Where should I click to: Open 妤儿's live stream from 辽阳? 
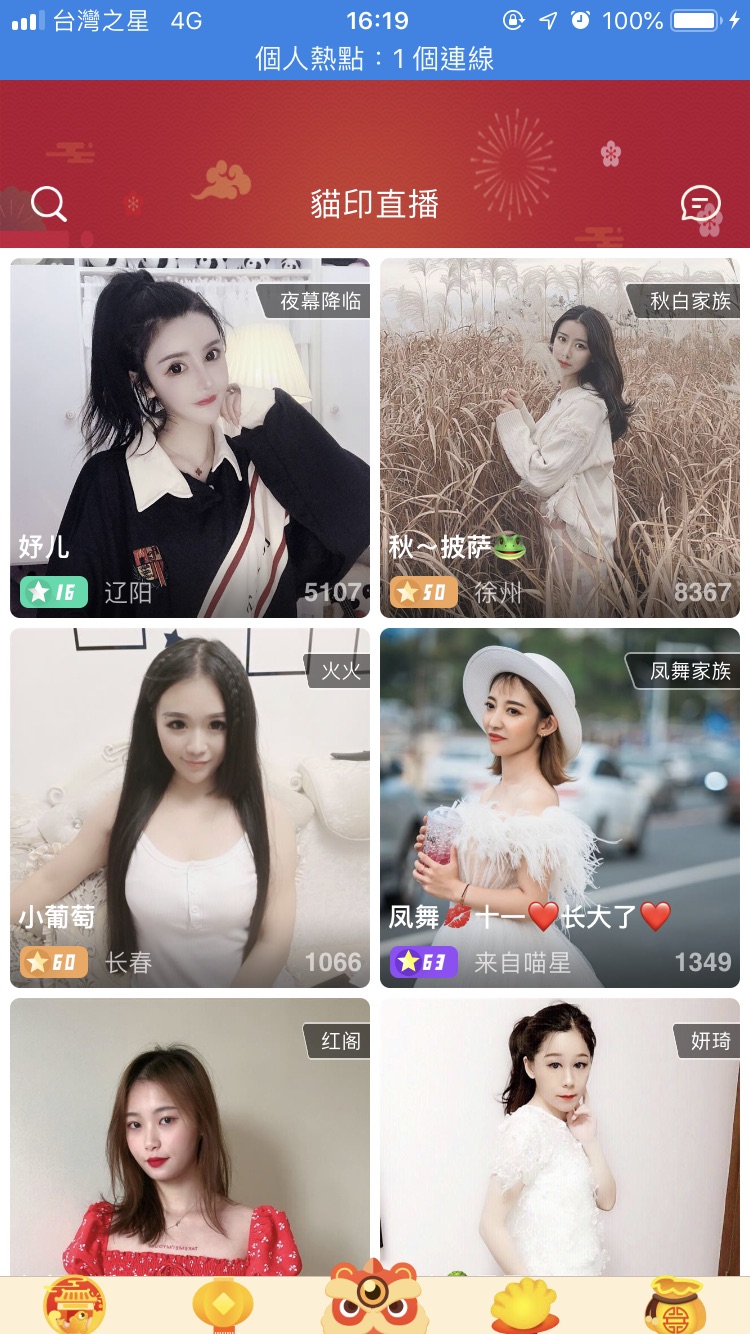coord(190,438)
